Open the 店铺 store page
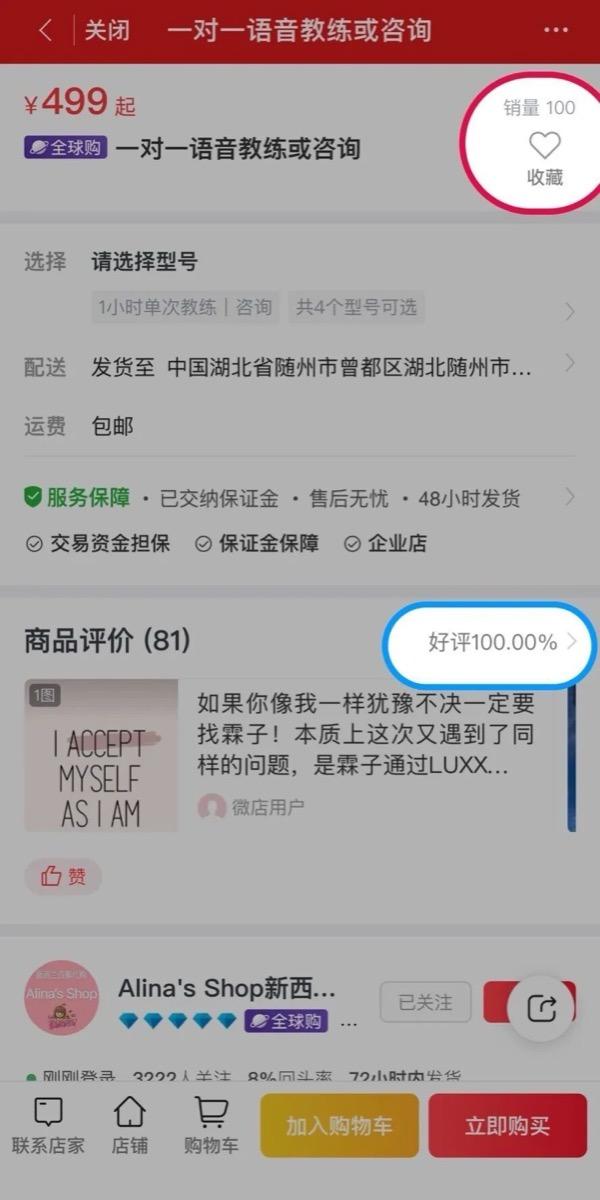The width and height of the screenshot is (600, 1200). point(129,1126)
